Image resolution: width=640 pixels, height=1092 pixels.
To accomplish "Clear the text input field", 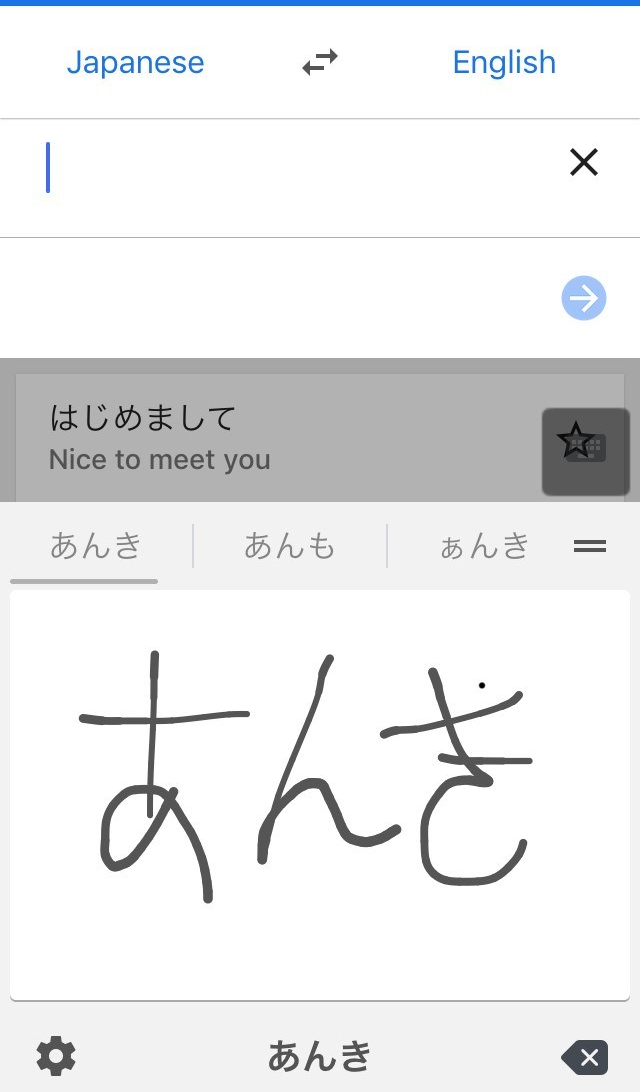I will tap(583, 163).
